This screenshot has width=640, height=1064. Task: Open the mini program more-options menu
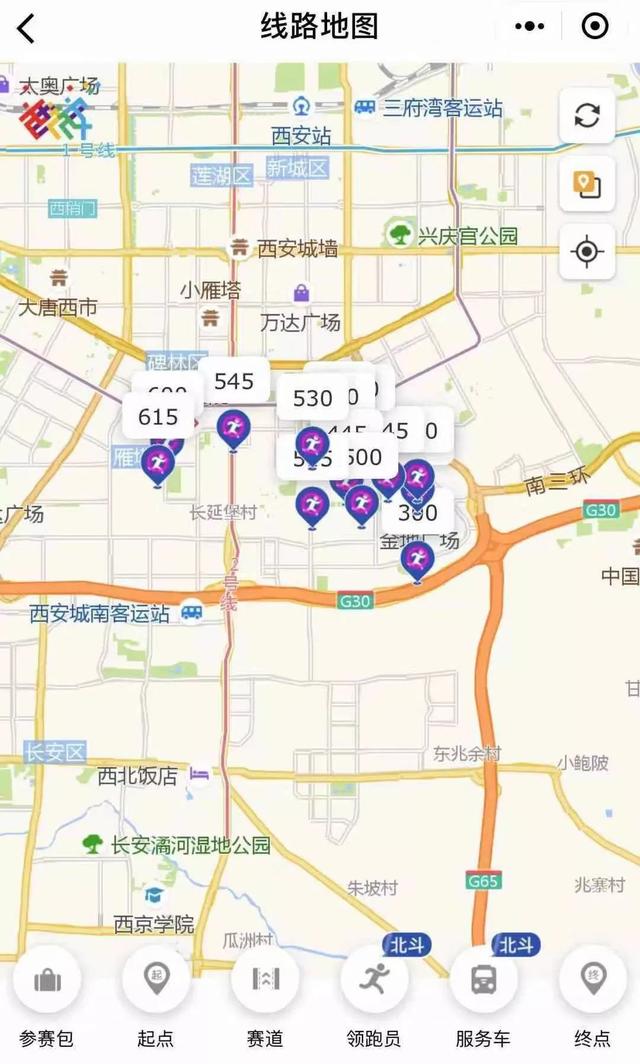coord(529,26)
